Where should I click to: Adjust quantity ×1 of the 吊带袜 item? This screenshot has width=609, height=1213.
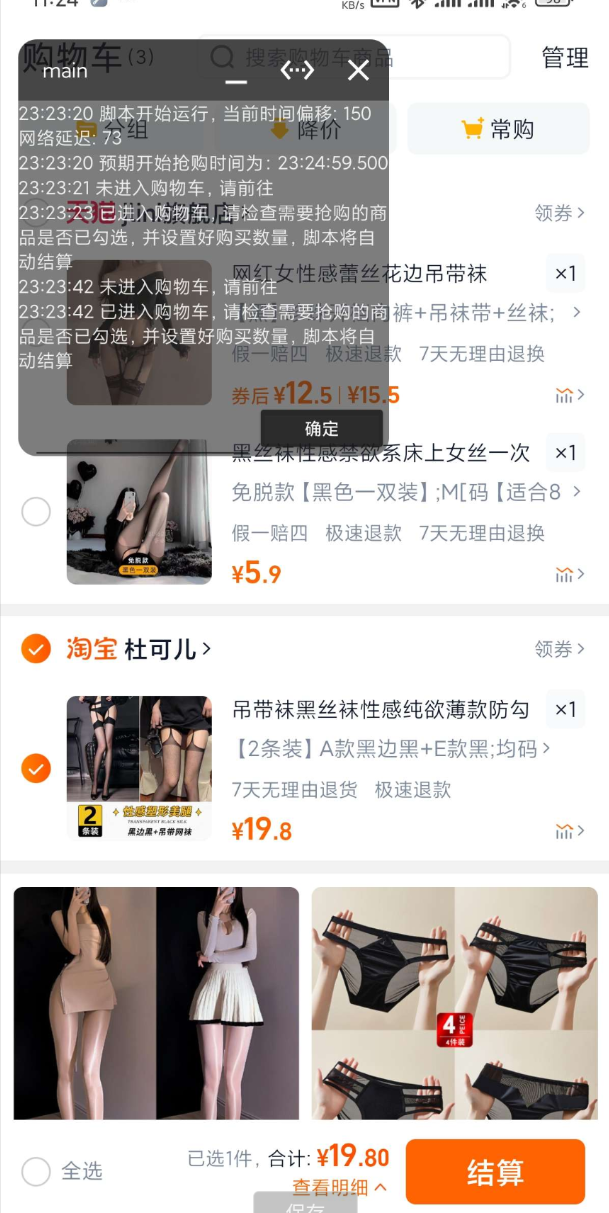[x=565, y=710]
